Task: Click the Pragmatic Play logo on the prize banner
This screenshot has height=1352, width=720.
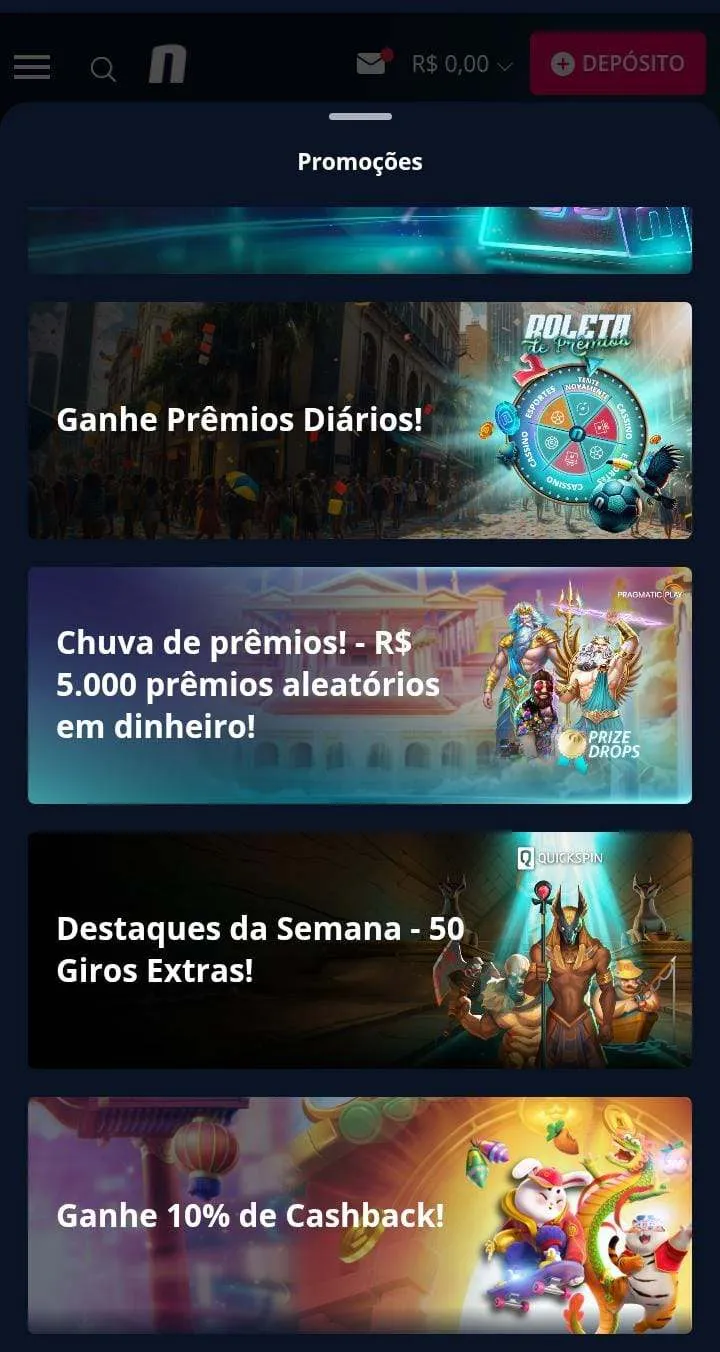Action: tap(648, 594)
